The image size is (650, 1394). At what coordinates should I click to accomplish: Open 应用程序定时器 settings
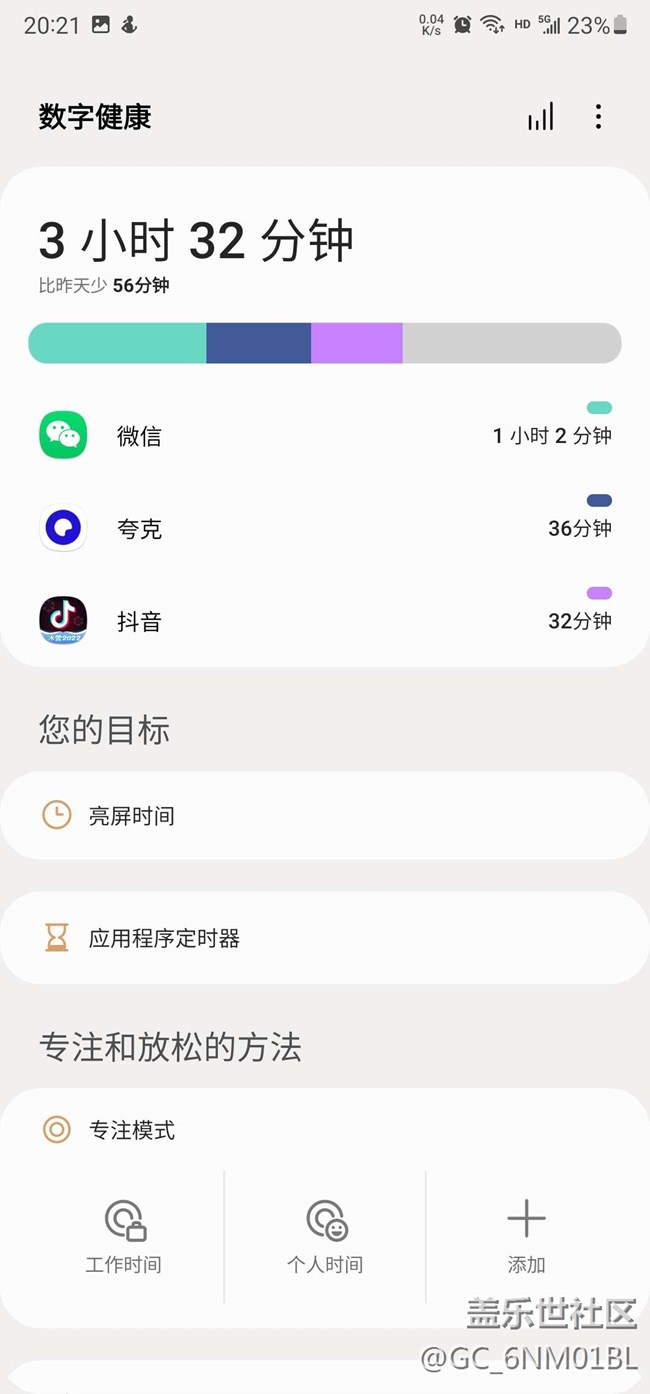(324, 938)
